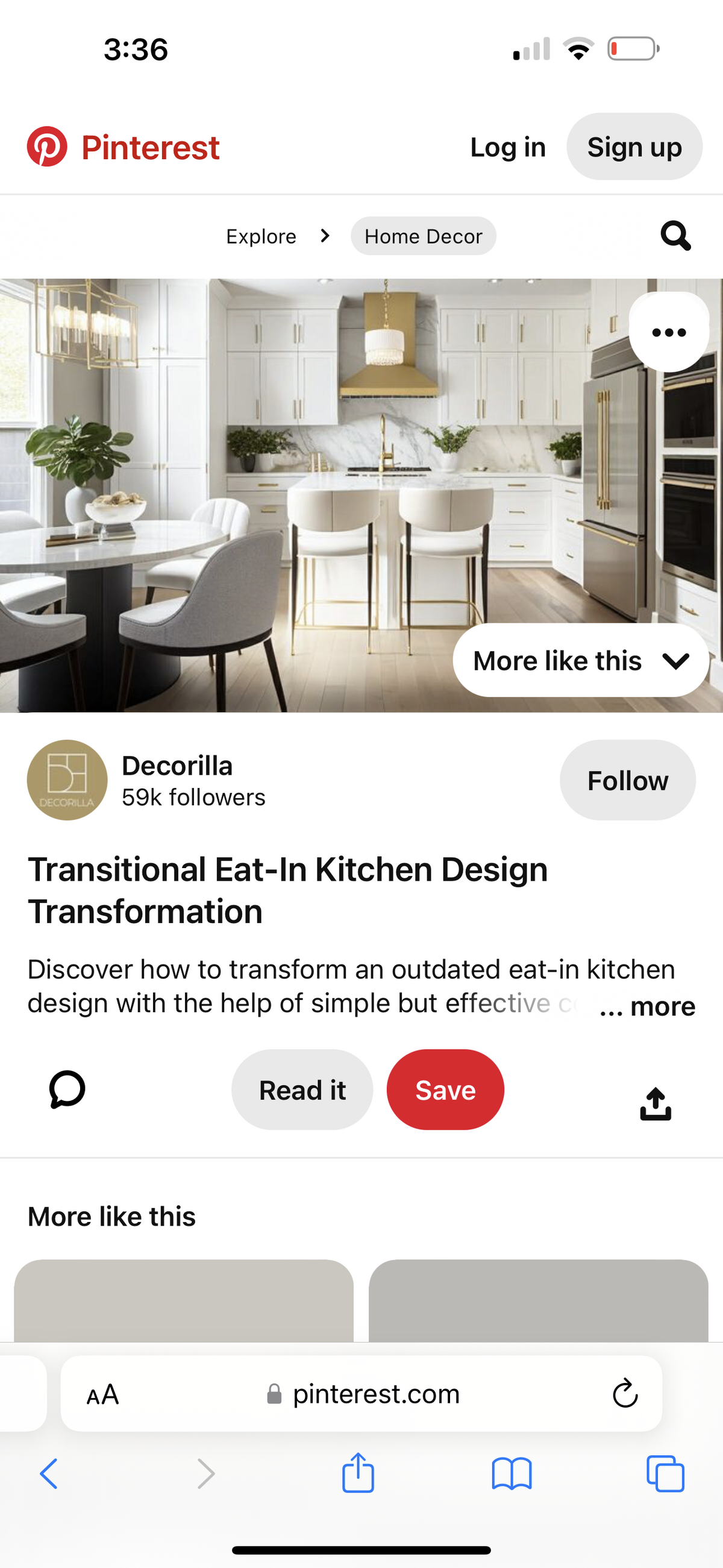Open Safari reader AA menu
This screenshot has width=723, height=1568.
point(103,1394)
